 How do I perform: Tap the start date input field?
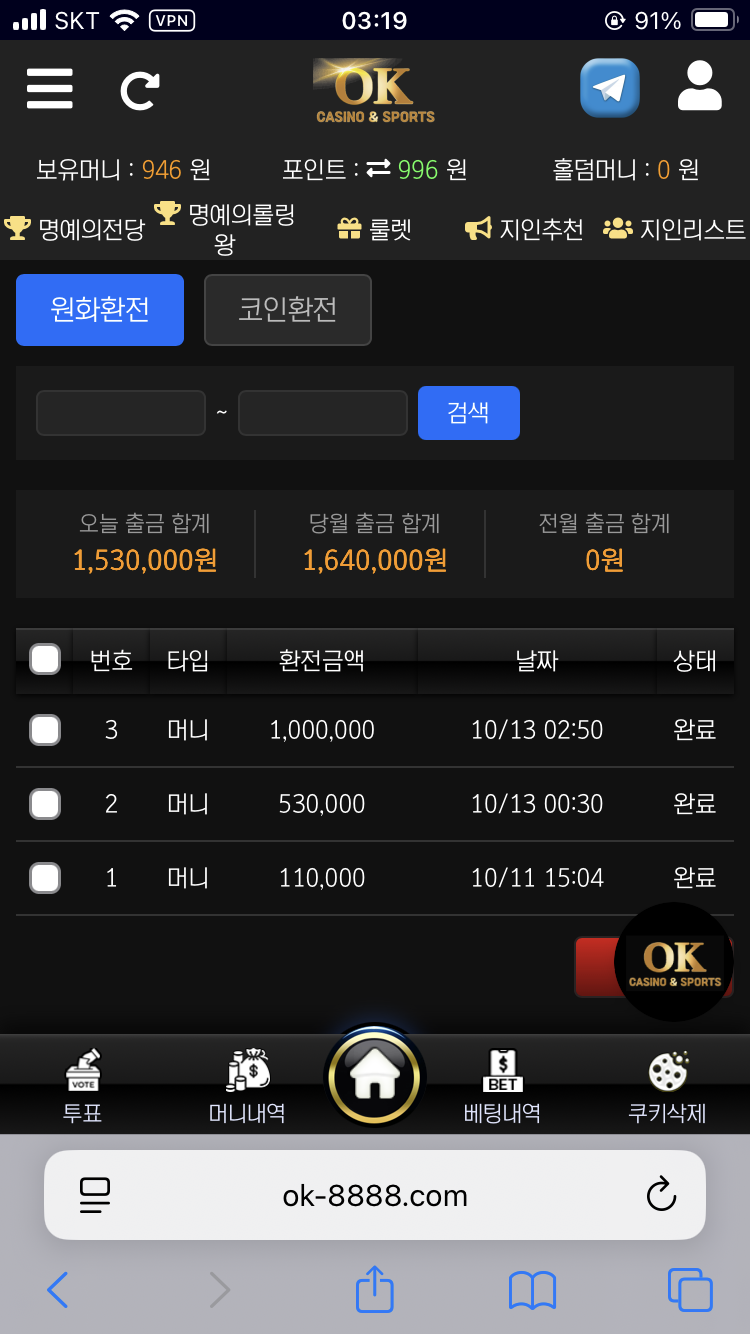coord(121,413)
